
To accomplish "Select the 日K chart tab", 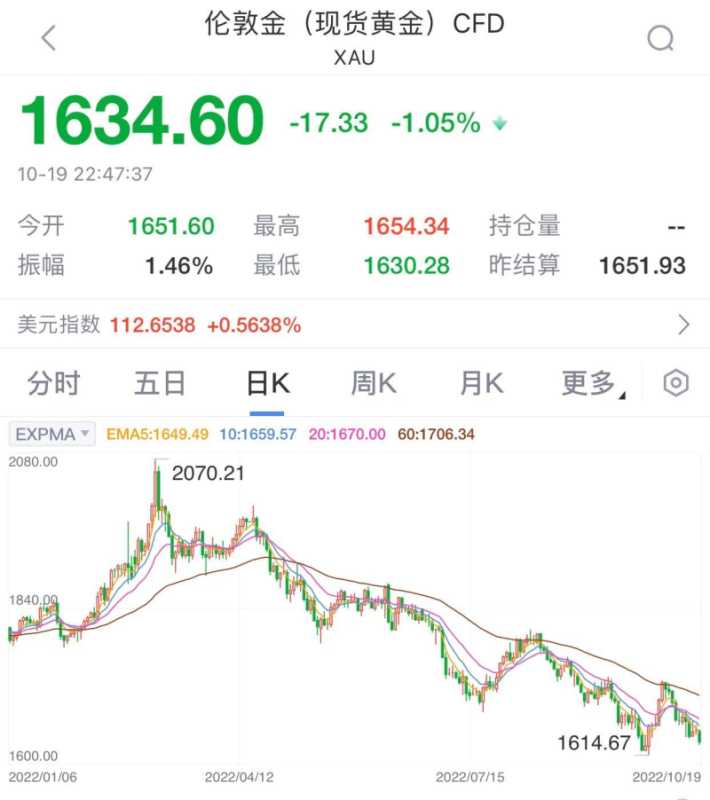I will point(267,383).
